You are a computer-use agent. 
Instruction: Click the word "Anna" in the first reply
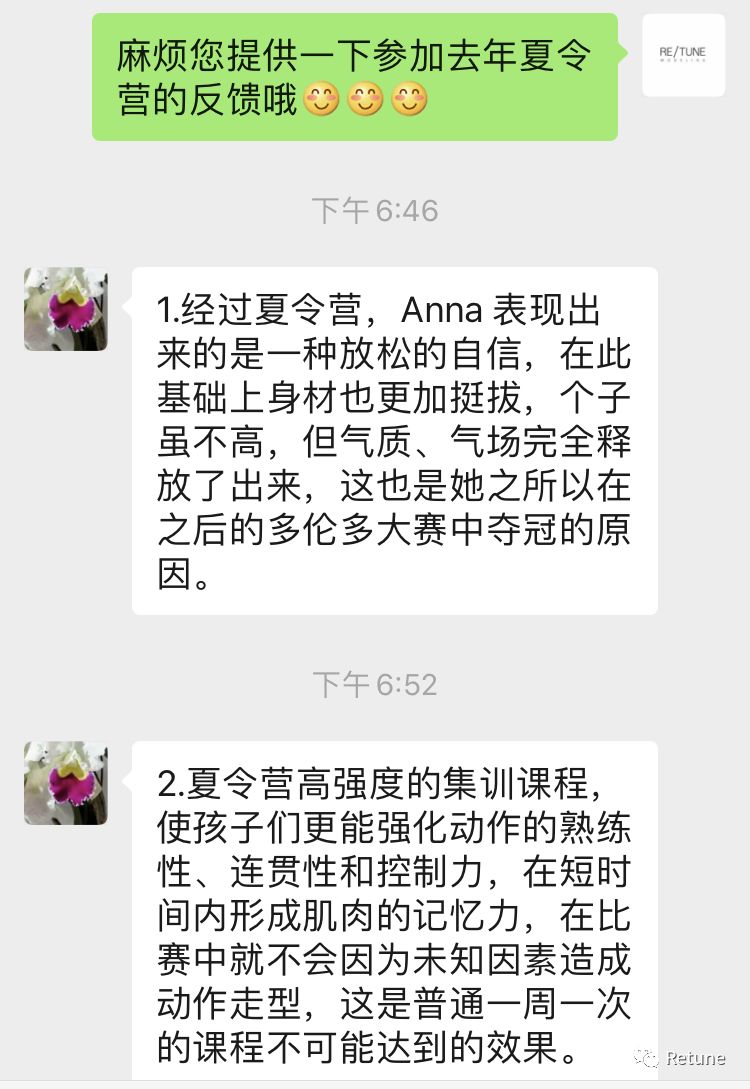[440, 309]
